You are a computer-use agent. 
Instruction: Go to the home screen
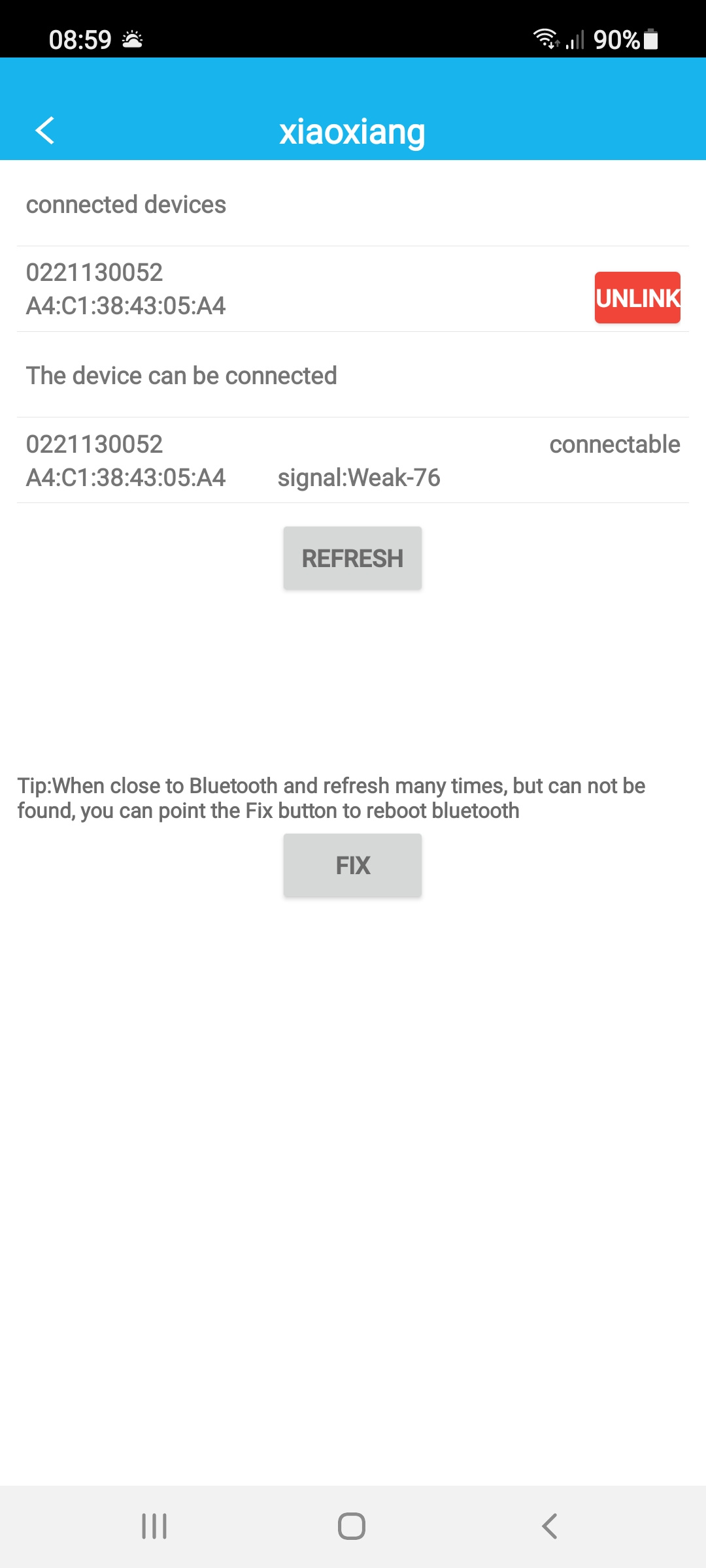[x=352, y=1526]
